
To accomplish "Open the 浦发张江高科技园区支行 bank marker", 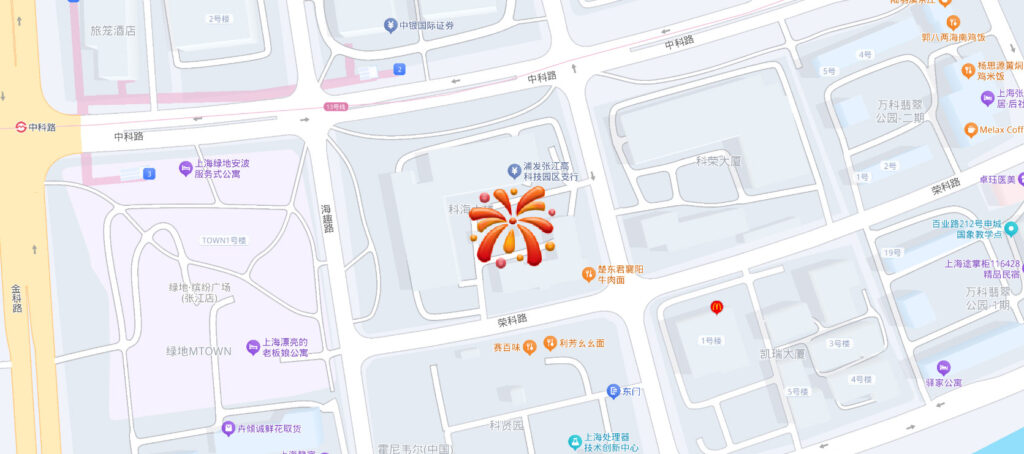I will [x=514, y=170].
